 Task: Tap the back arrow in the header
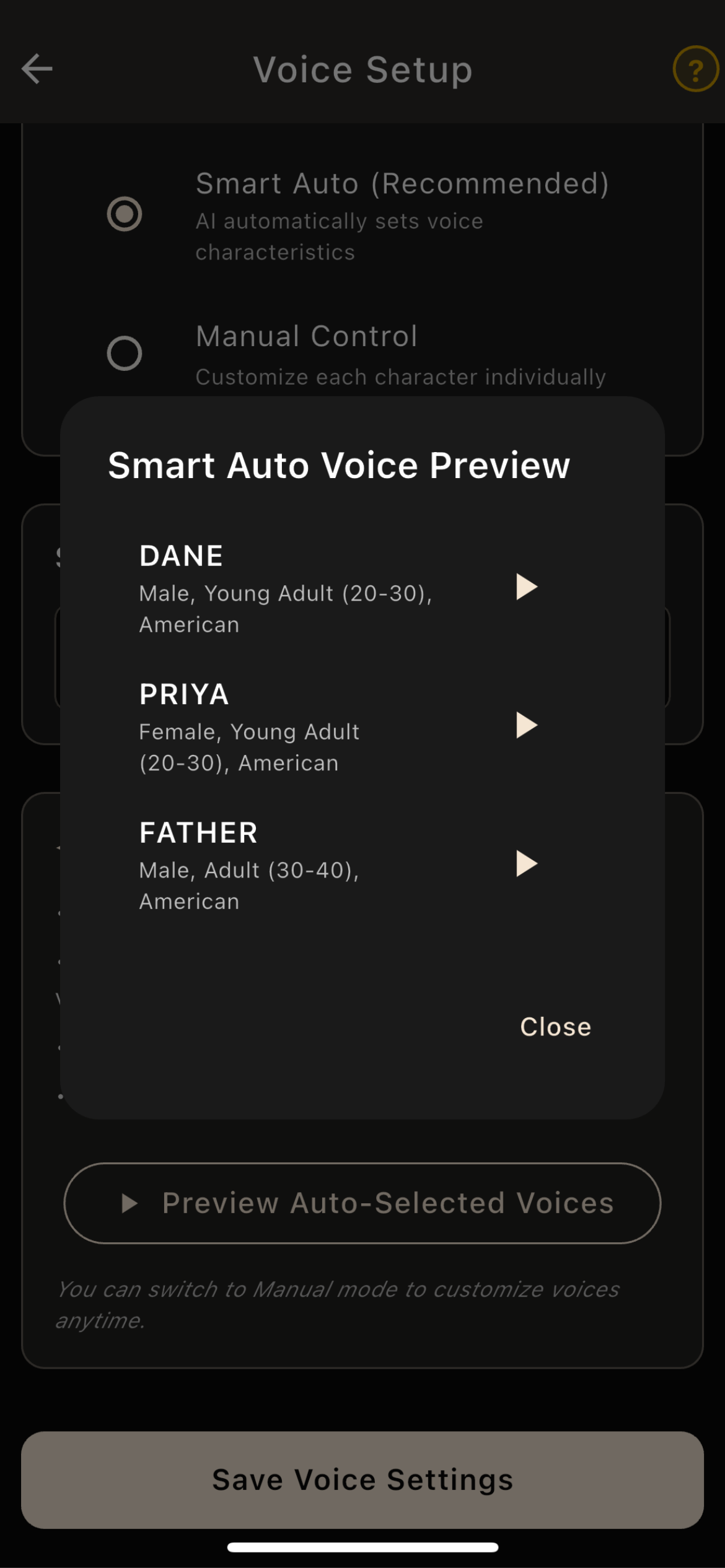36,69
